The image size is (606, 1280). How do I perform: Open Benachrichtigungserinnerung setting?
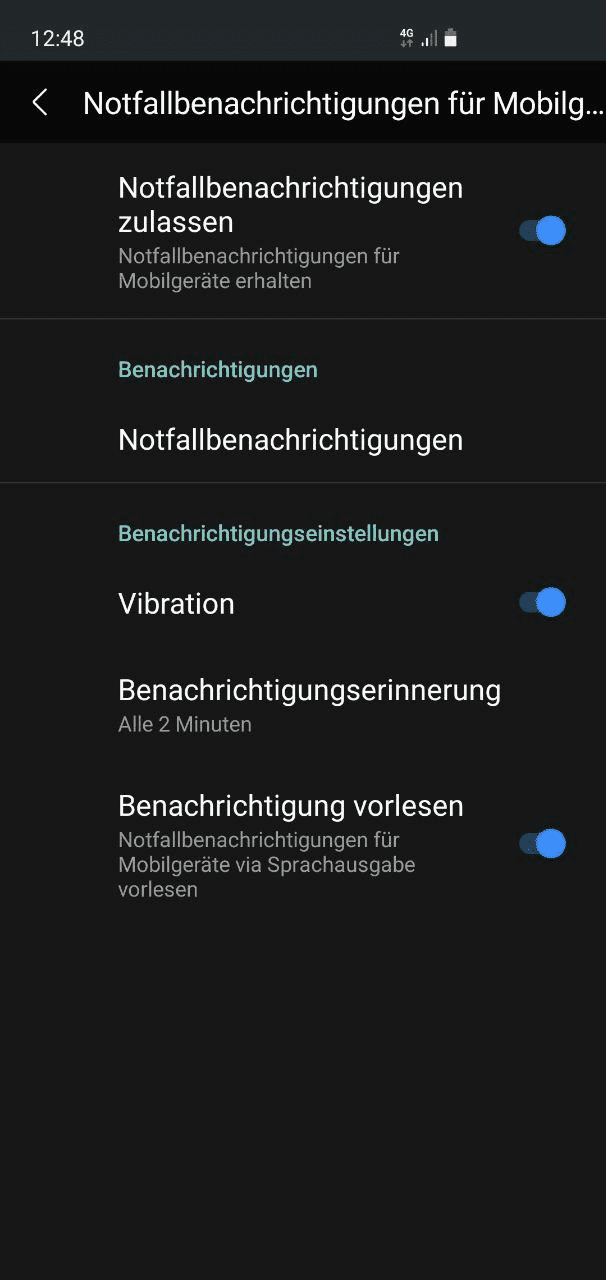click(x=309, y=705)
